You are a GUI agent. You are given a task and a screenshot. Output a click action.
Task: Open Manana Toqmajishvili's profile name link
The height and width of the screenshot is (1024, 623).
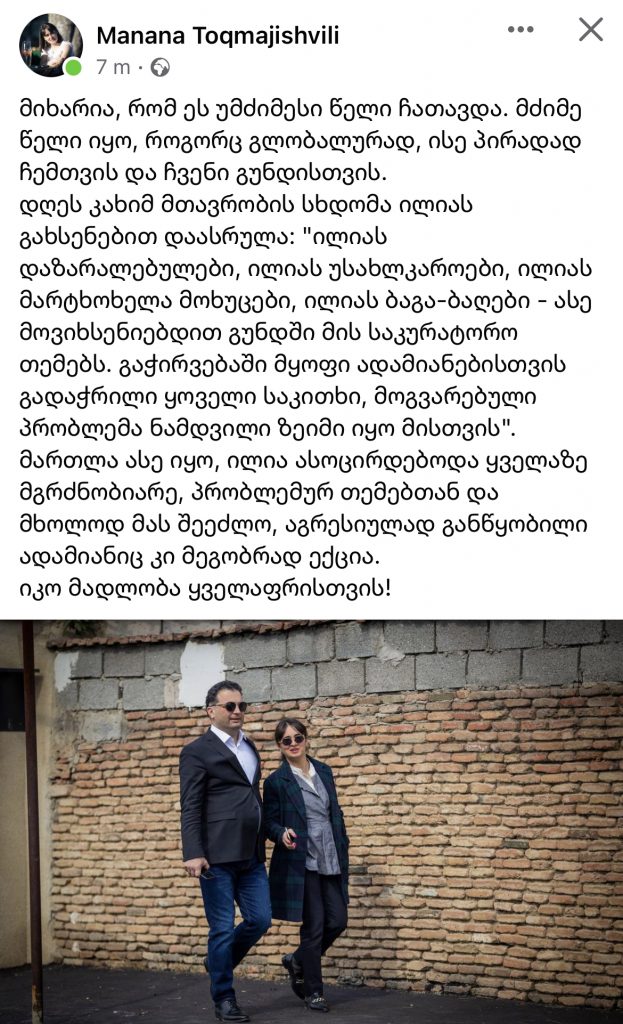click(217, 36)
